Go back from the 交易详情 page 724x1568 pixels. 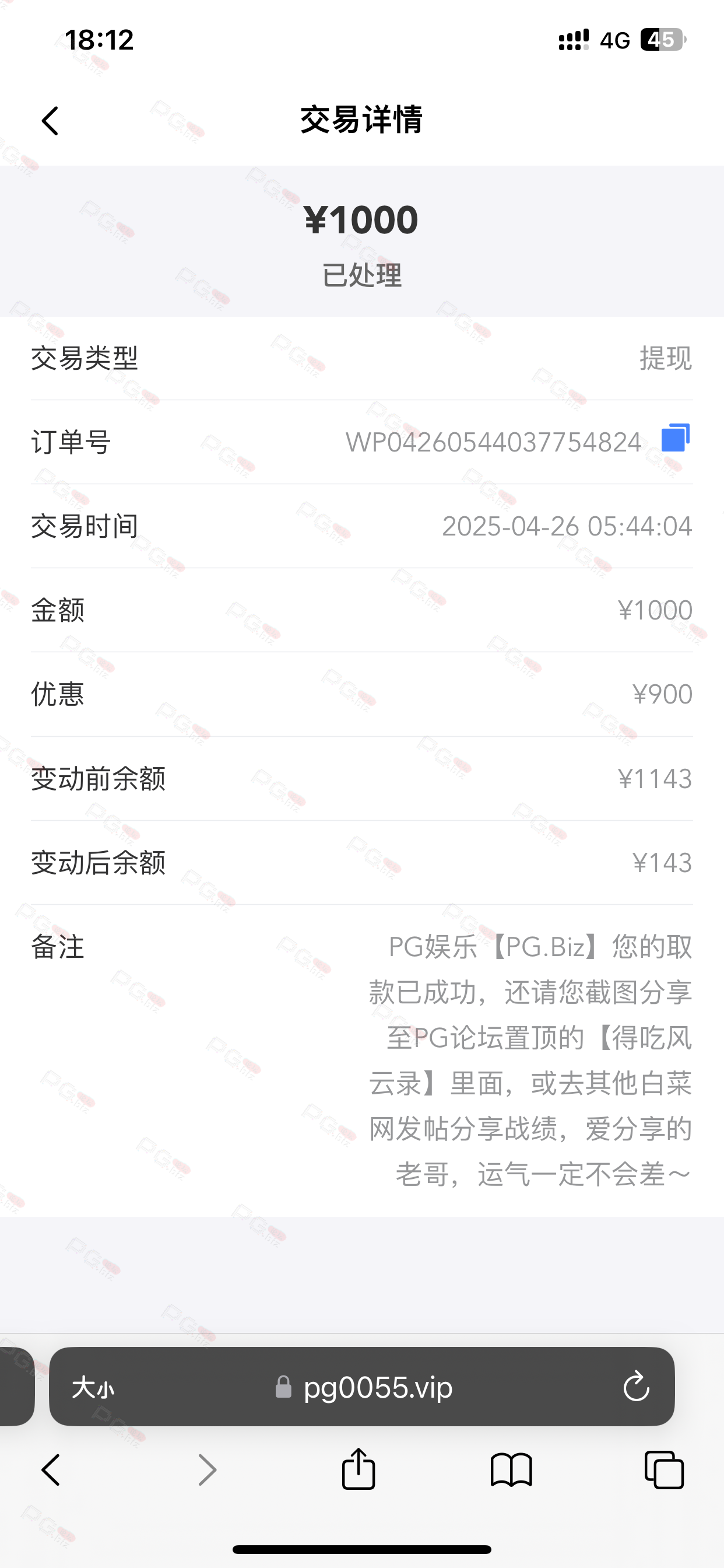coord(51,121)
